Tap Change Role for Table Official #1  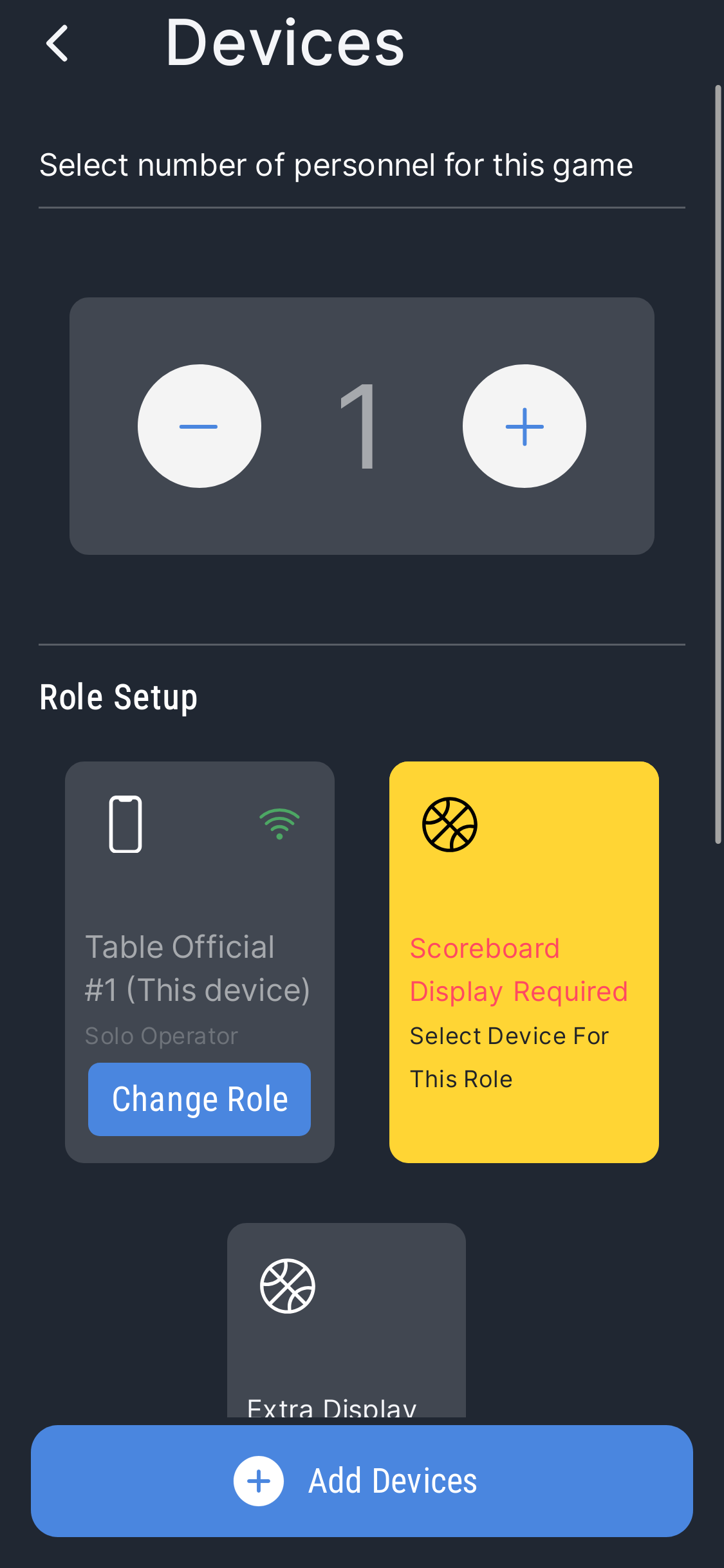200,1099
